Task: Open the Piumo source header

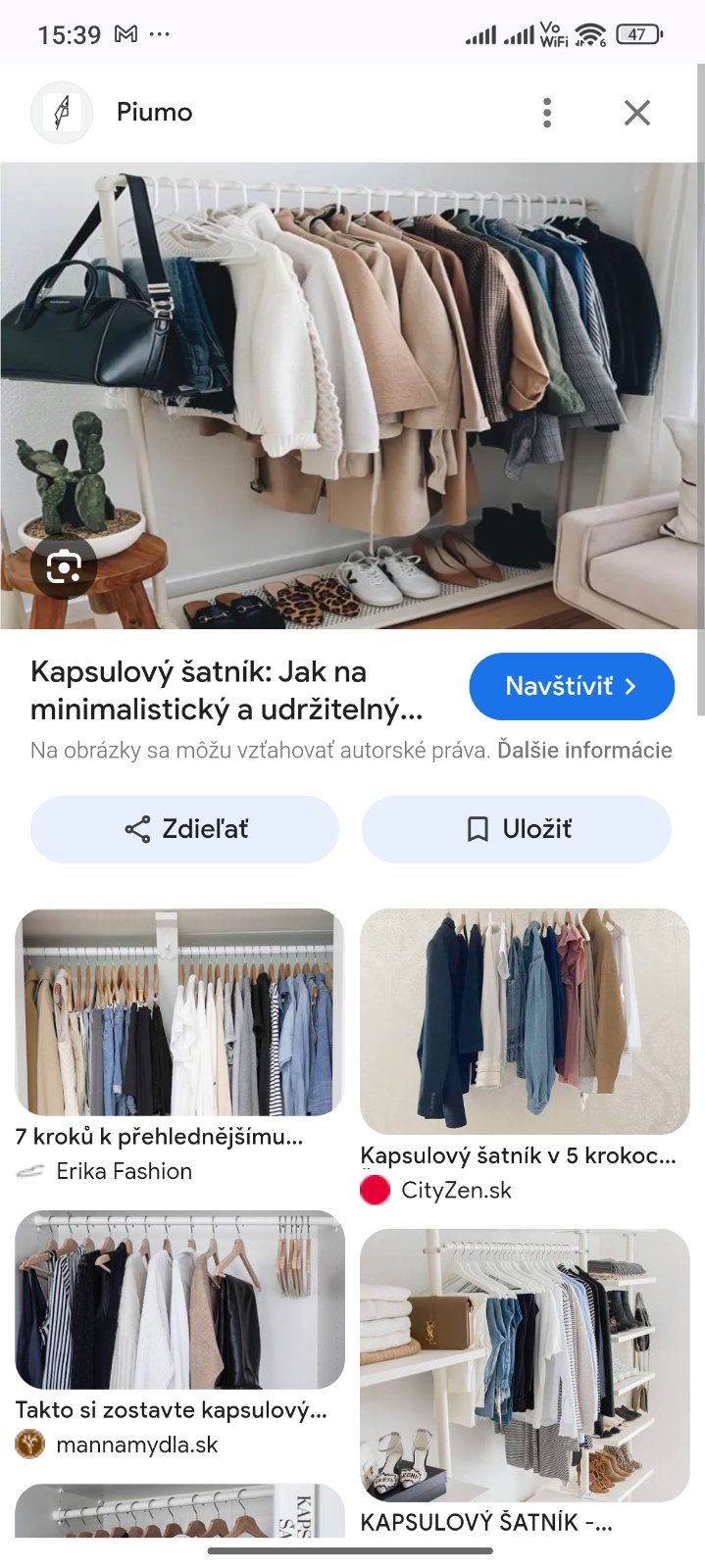Action: coord(154,113)
